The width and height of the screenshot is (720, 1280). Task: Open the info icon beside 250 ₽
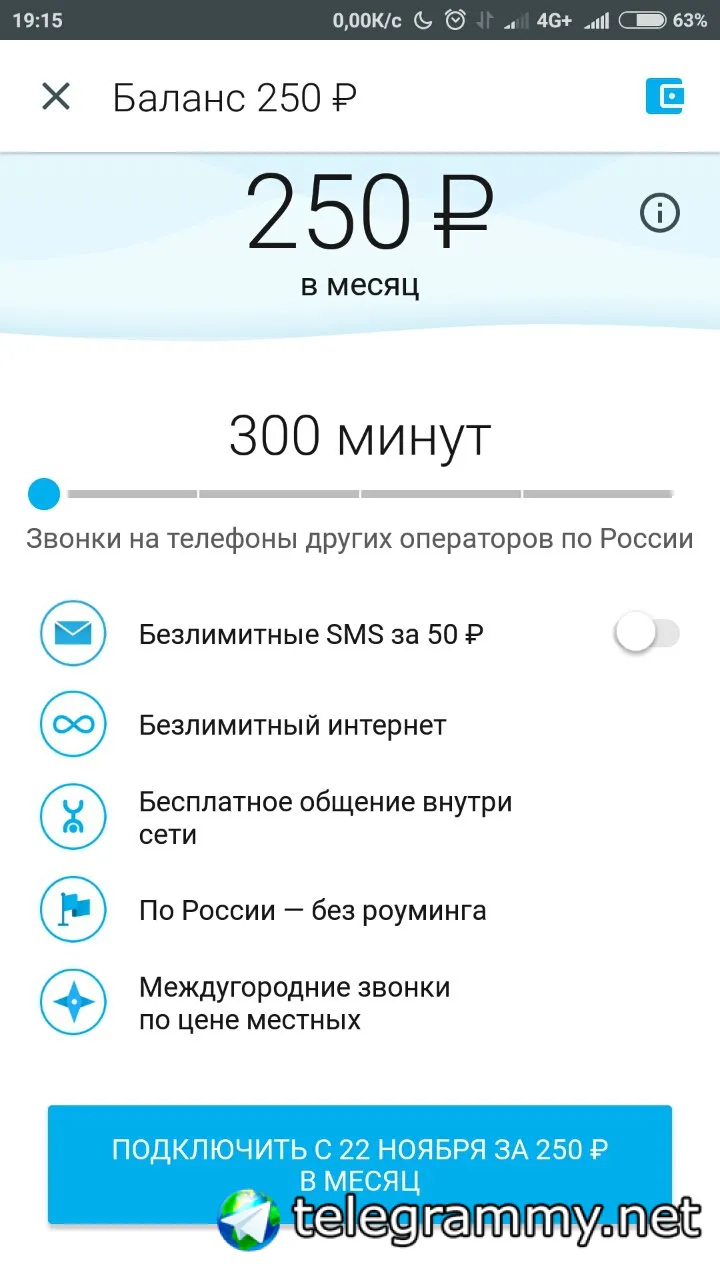(x=659, y=213)
